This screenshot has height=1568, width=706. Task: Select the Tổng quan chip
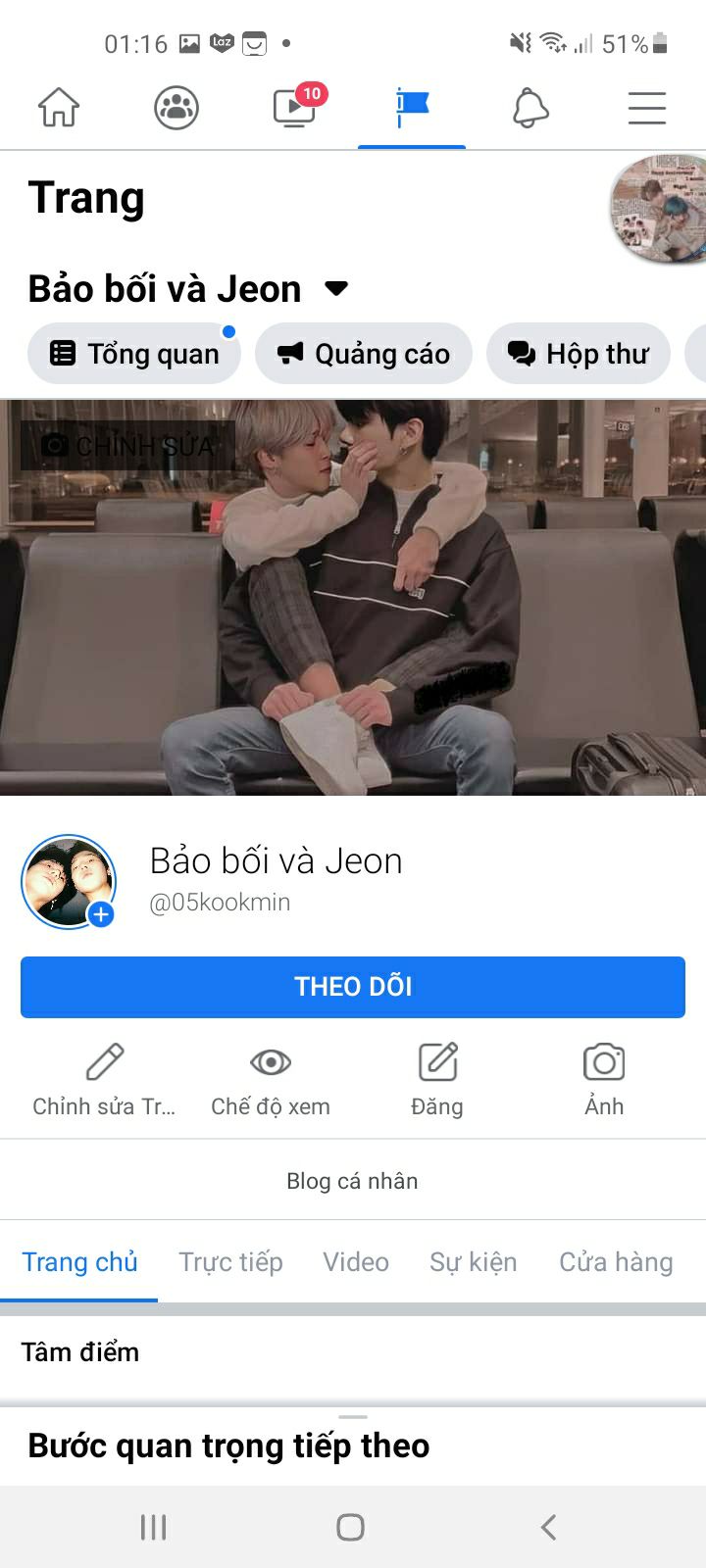pyautogui.click(x=134, y=354)
